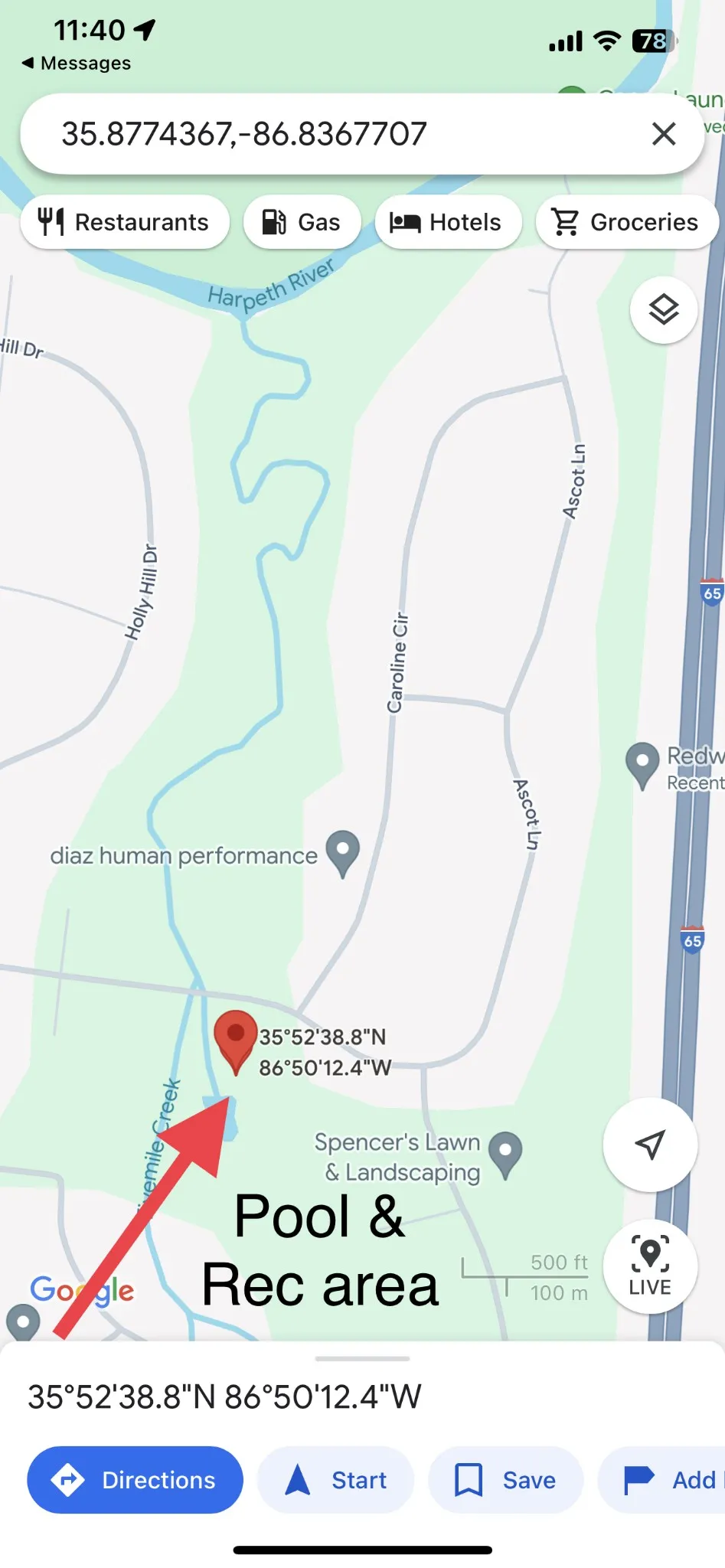Launch Live View

(x=650, y=1266)
